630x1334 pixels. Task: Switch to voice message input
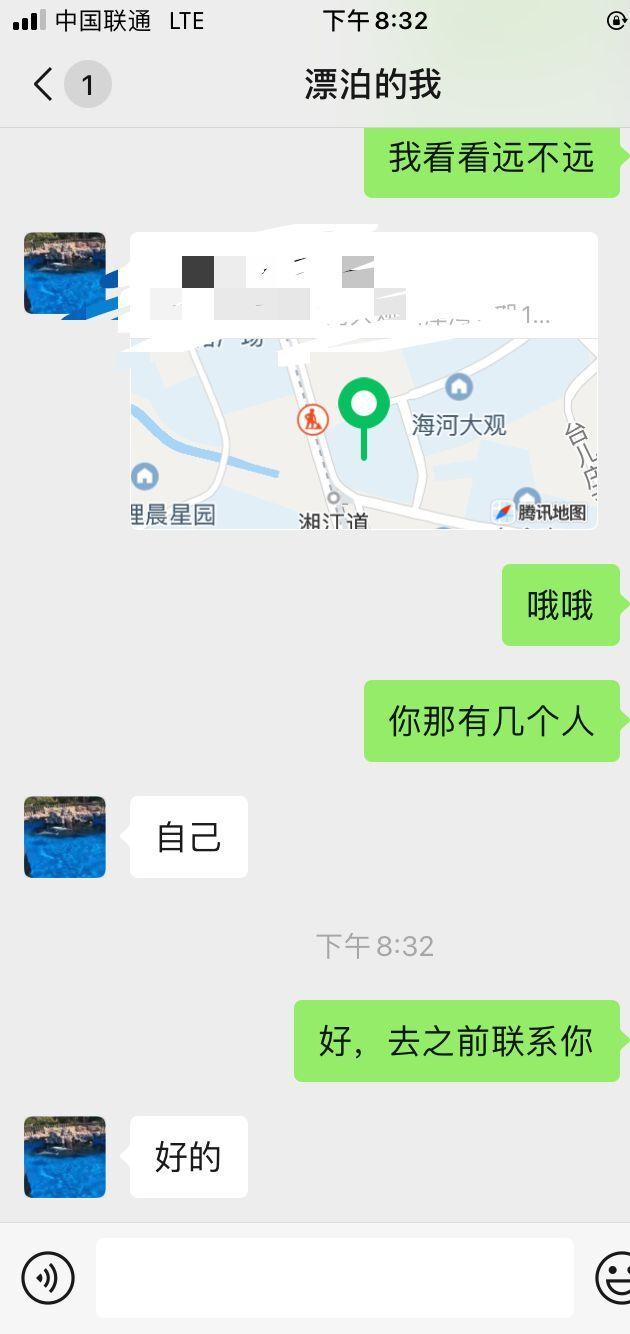48,1277
